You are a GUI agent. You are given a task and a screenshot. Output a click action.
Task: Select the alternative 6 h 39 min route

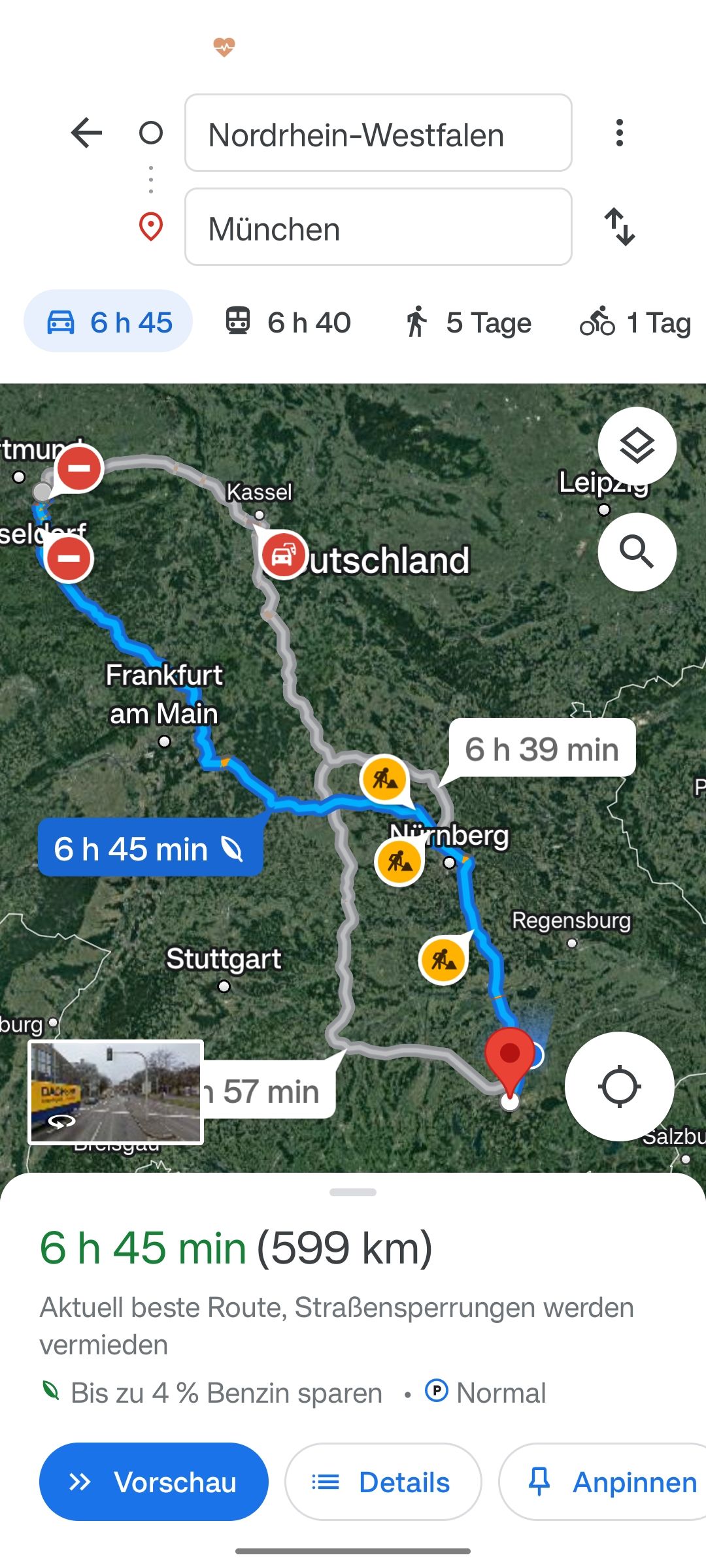(x=542, y=749)
